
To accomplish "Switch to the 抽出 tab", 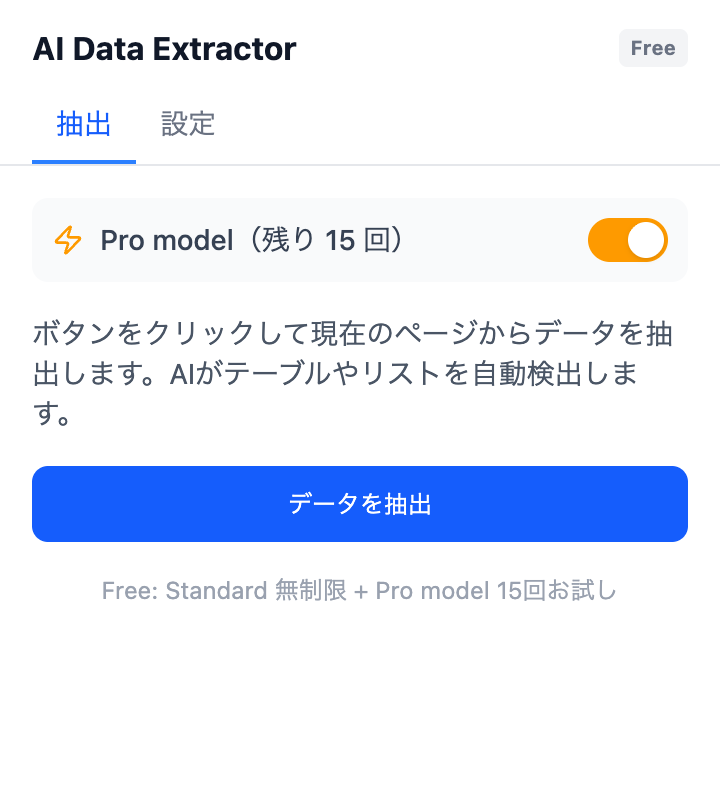I will [x=83, y=124].
